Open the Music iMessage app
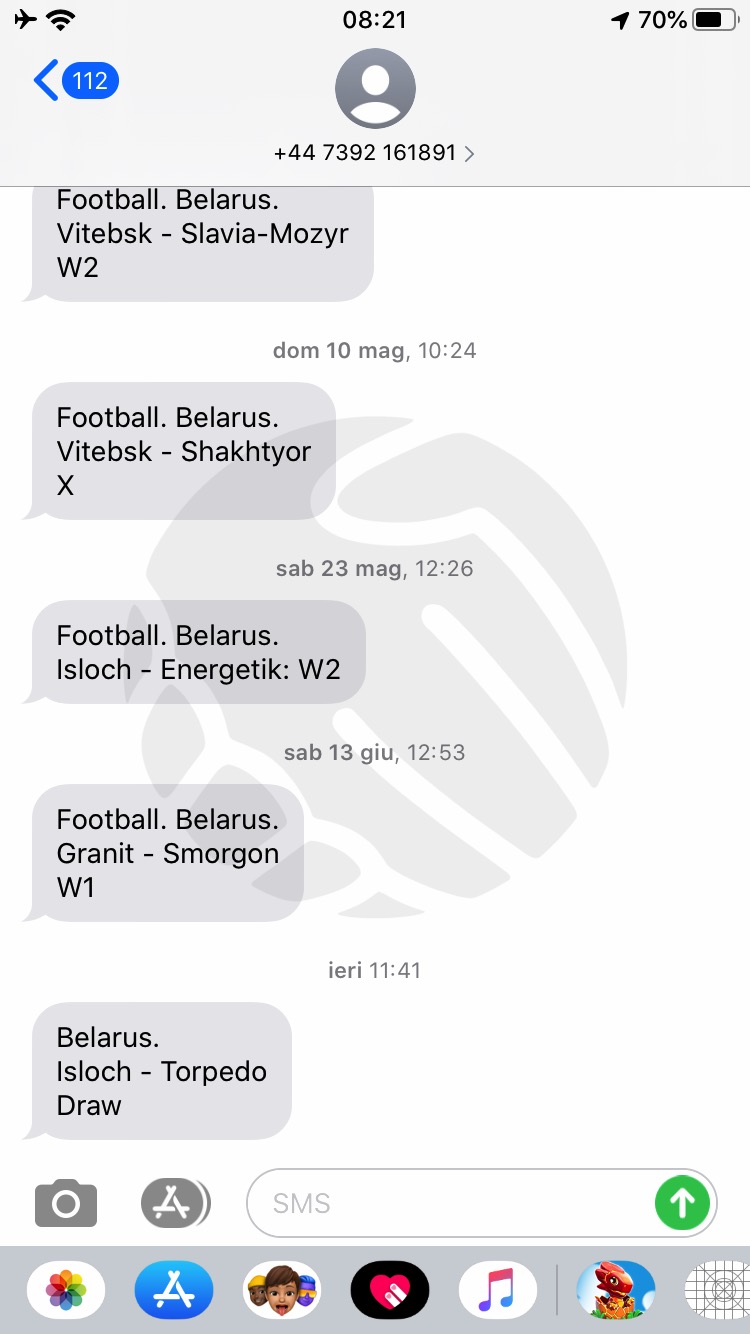The image size is (750, 1334). (x=498, y=1290)
